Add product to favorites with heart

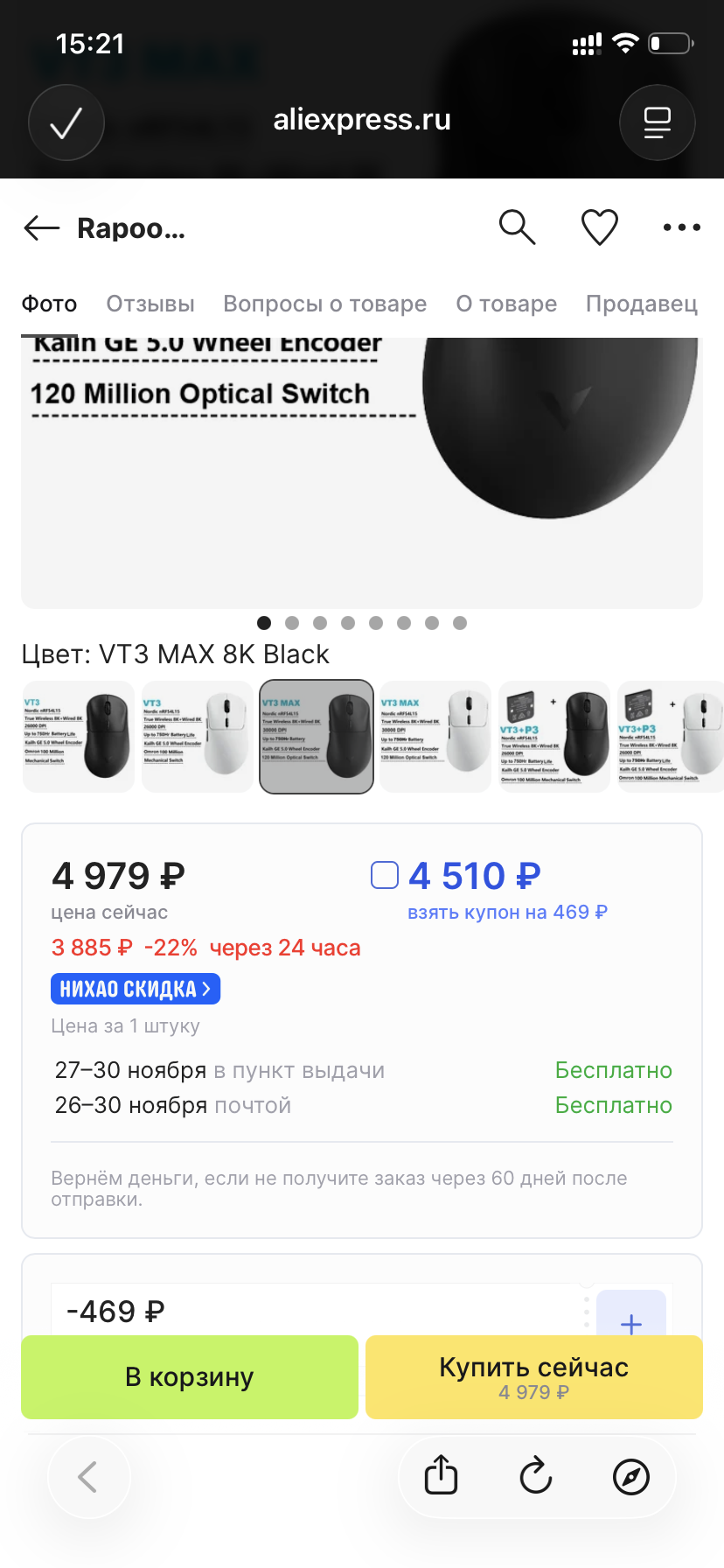(x=600, y=227)
